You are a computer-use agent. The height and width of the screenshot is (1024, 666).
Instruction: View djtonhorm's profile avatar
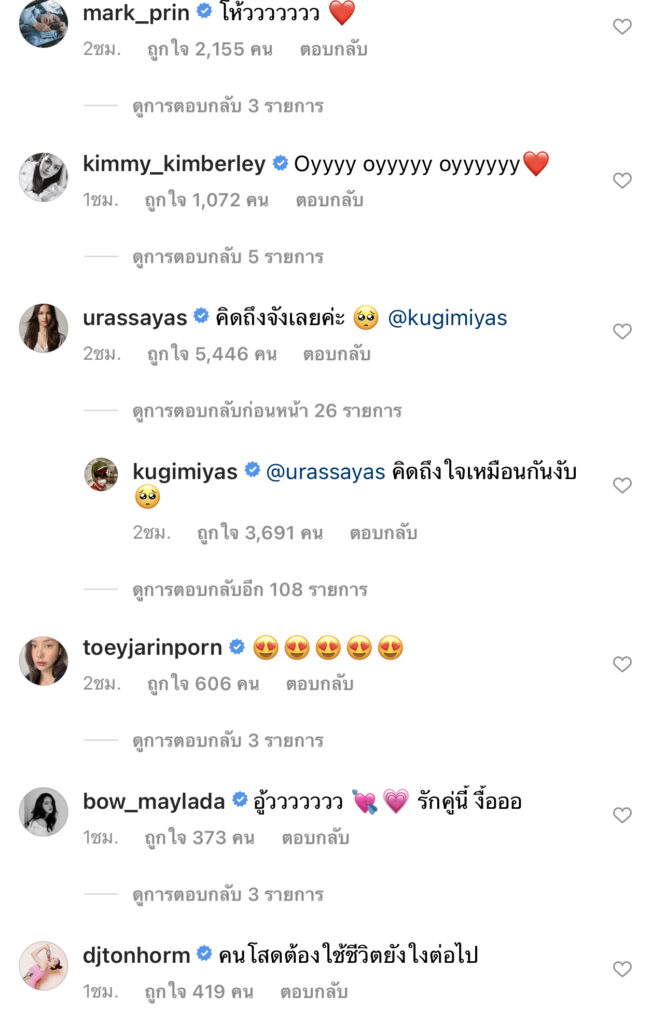(43, 966)
